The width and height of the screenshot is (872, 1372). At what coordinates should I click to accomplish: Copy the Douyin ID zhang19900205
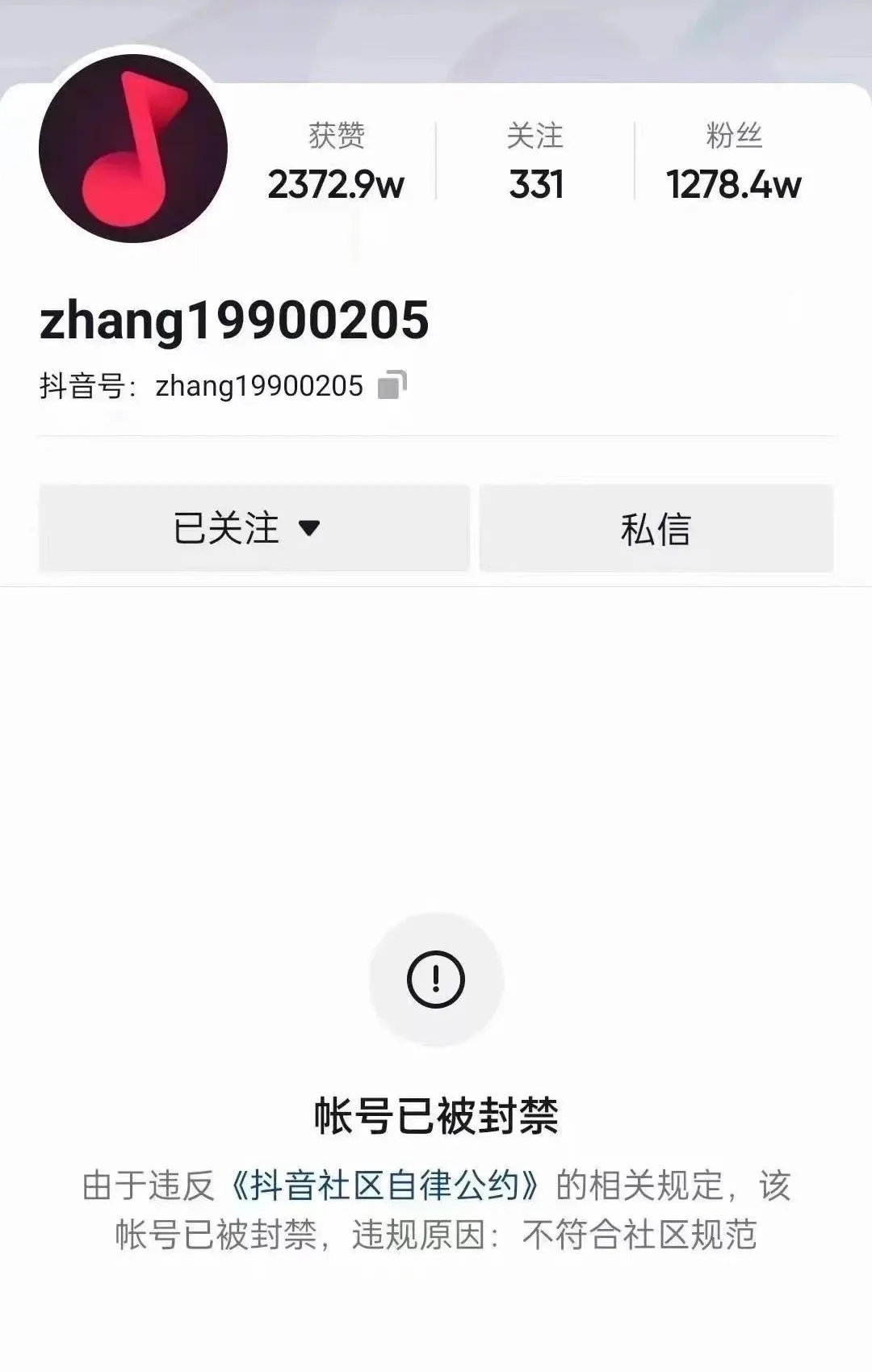(392, 385)
